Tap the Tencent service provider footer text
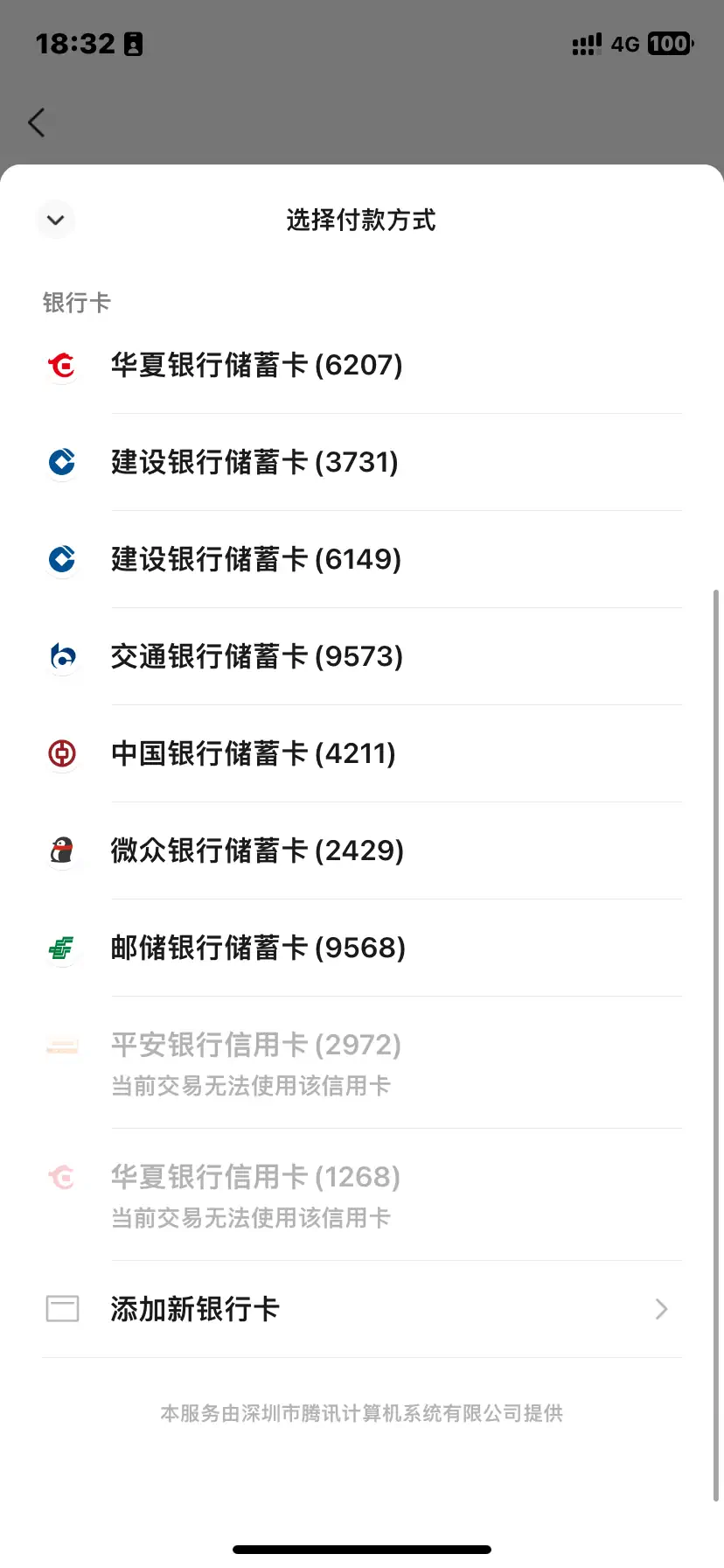724x1568 pixels. [x=361, y=1413]
